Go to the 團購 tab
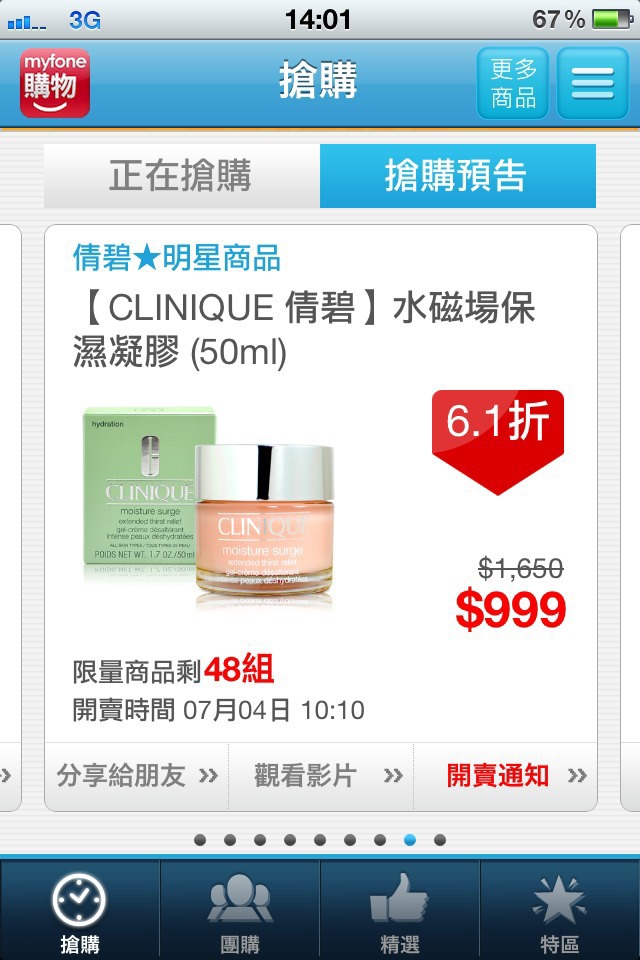This screenshot has width=640, height=960. pos(240,912)
